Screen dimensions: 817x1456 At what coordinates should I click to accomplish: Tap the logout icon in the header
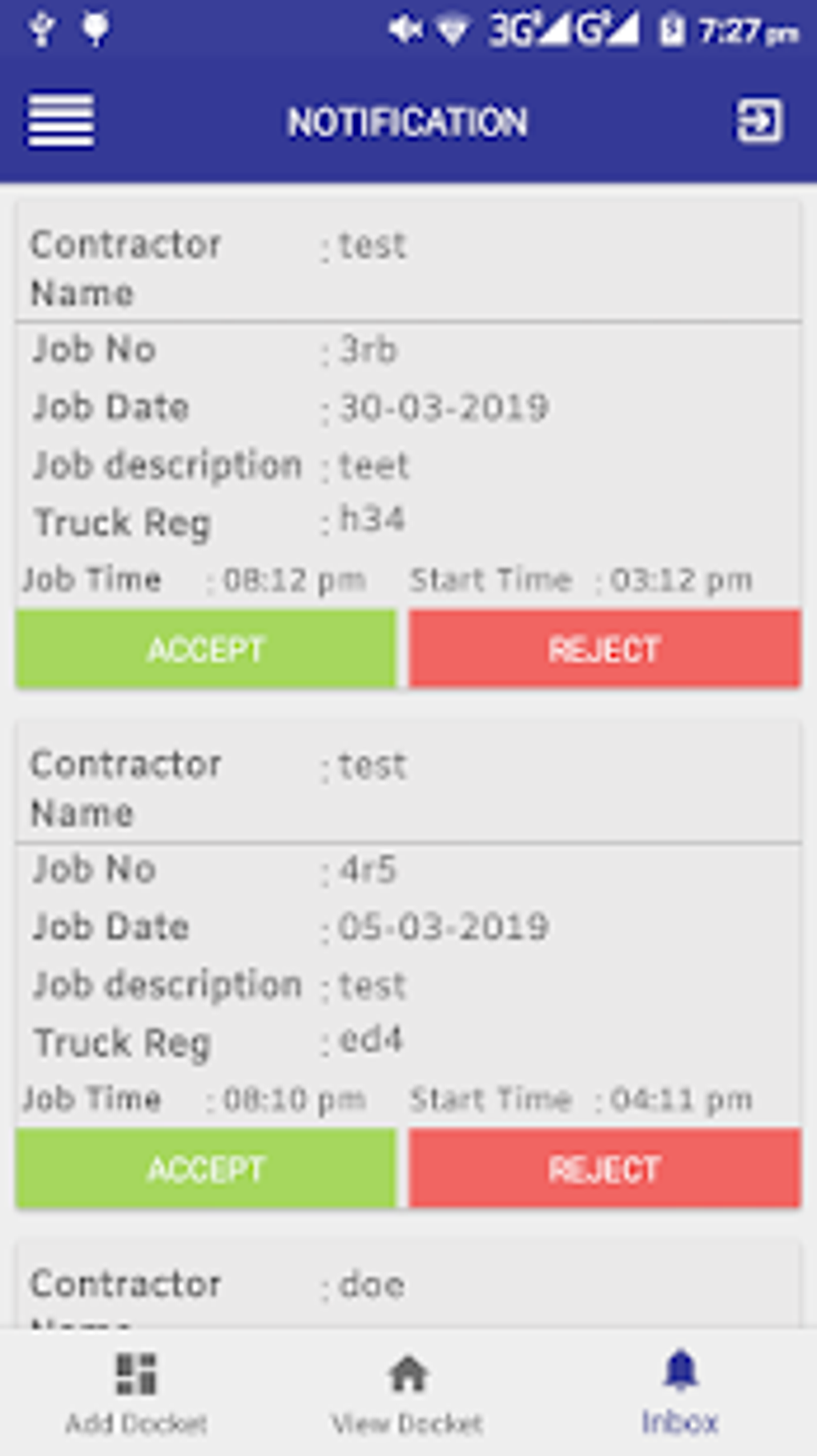759,121
